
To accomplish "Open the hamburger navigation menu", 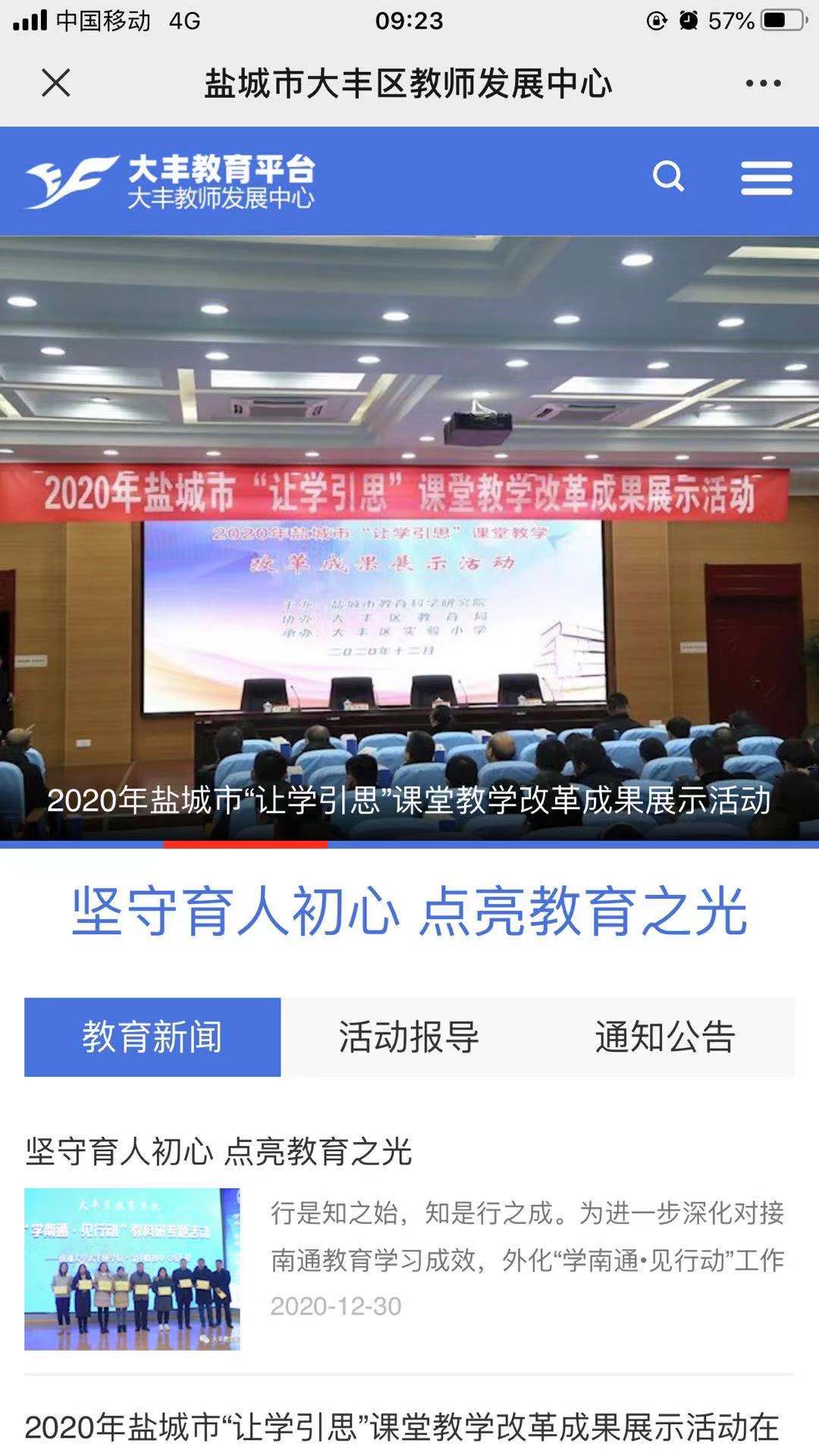I will click(x=767, y=177).
